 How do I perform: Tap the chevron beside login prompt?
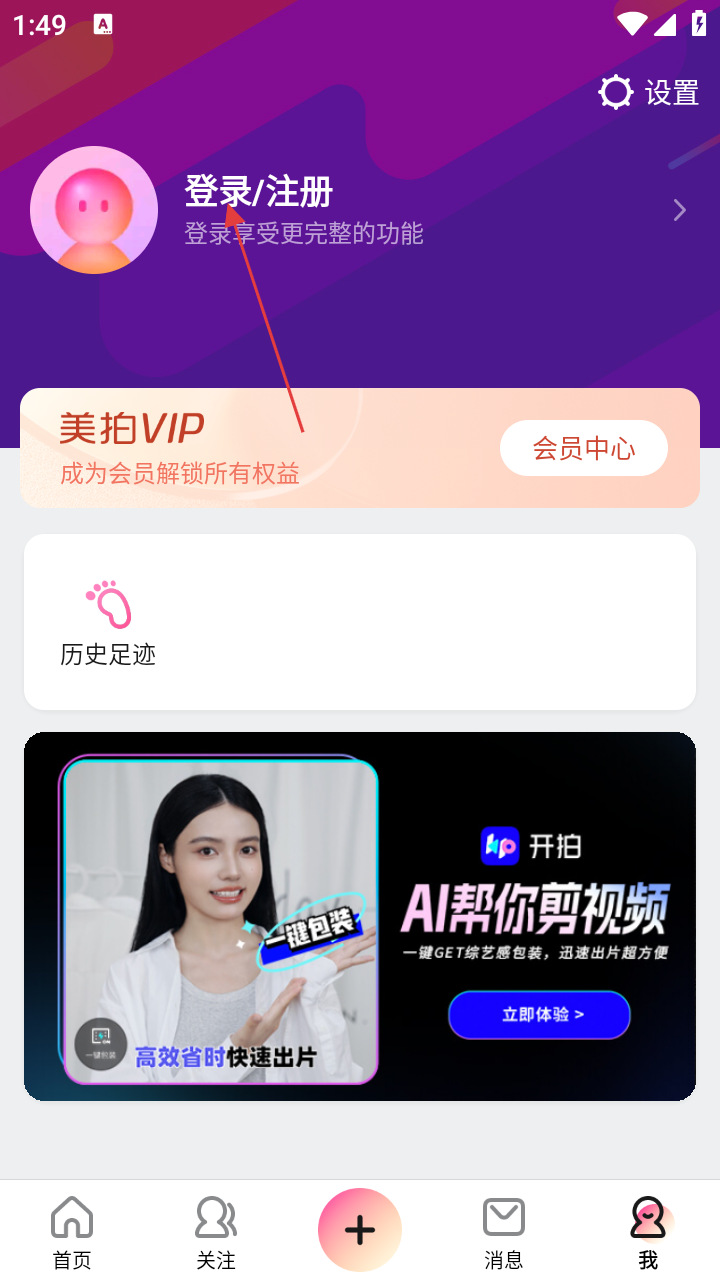point(680,210)
